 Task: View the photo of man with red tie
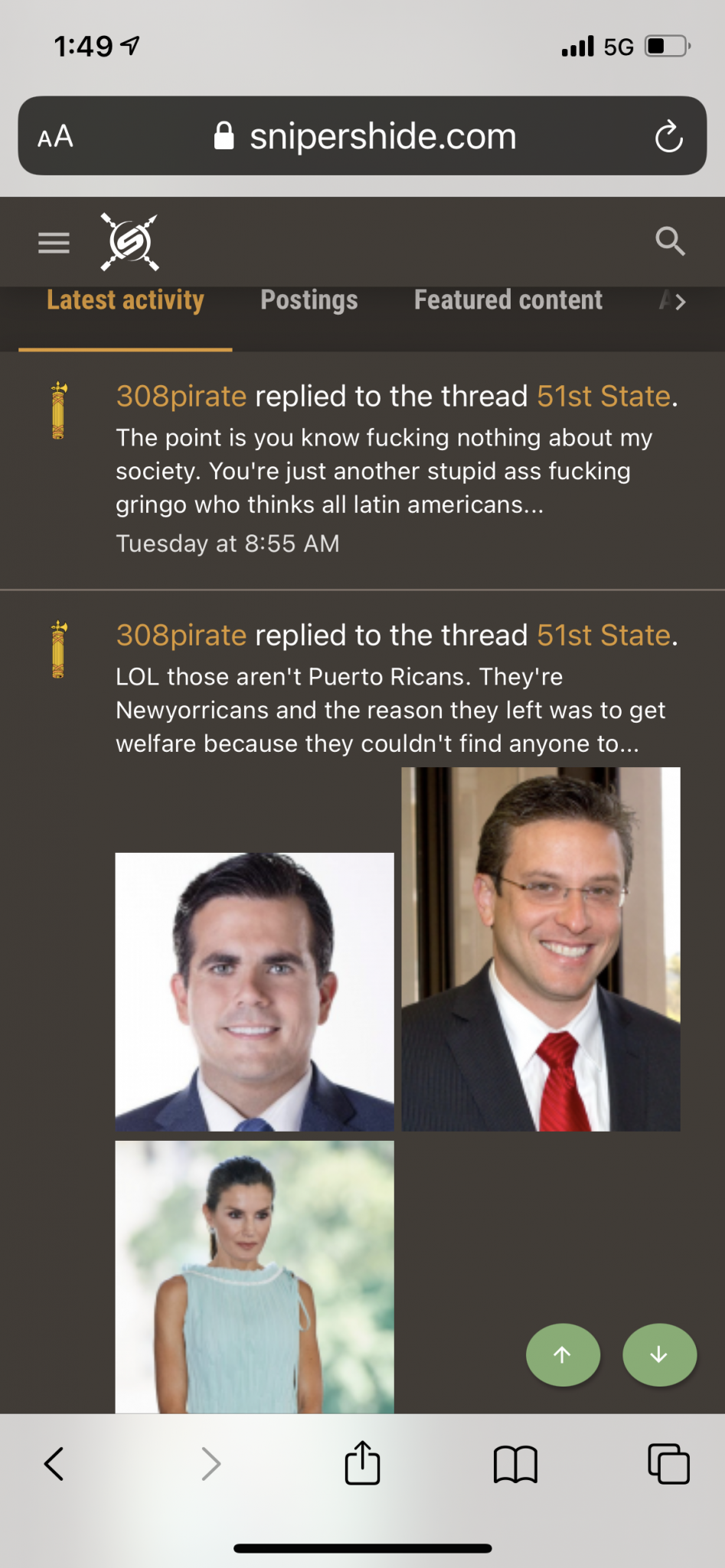tap(540, 949)
